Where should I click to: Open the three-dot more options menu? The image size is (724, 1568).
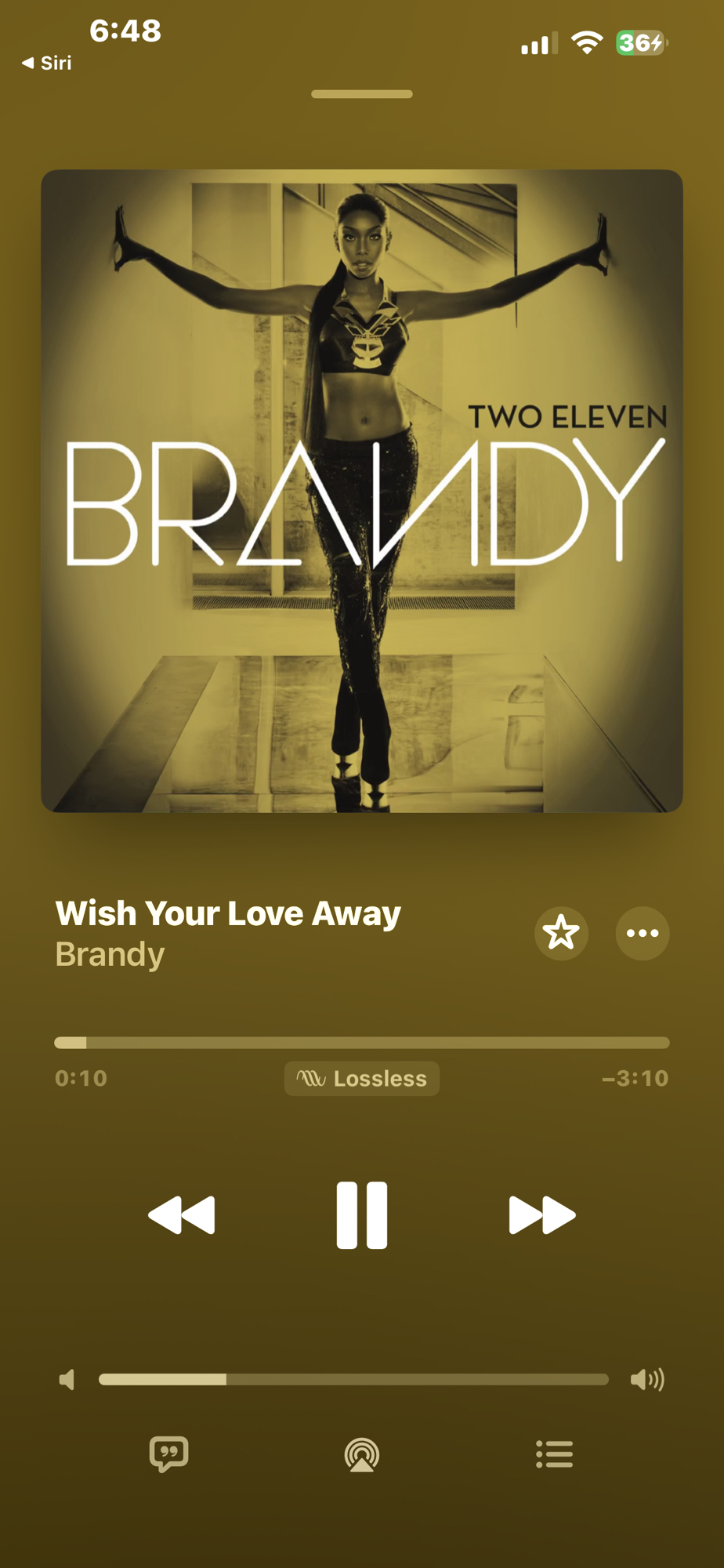click(642, 933)
